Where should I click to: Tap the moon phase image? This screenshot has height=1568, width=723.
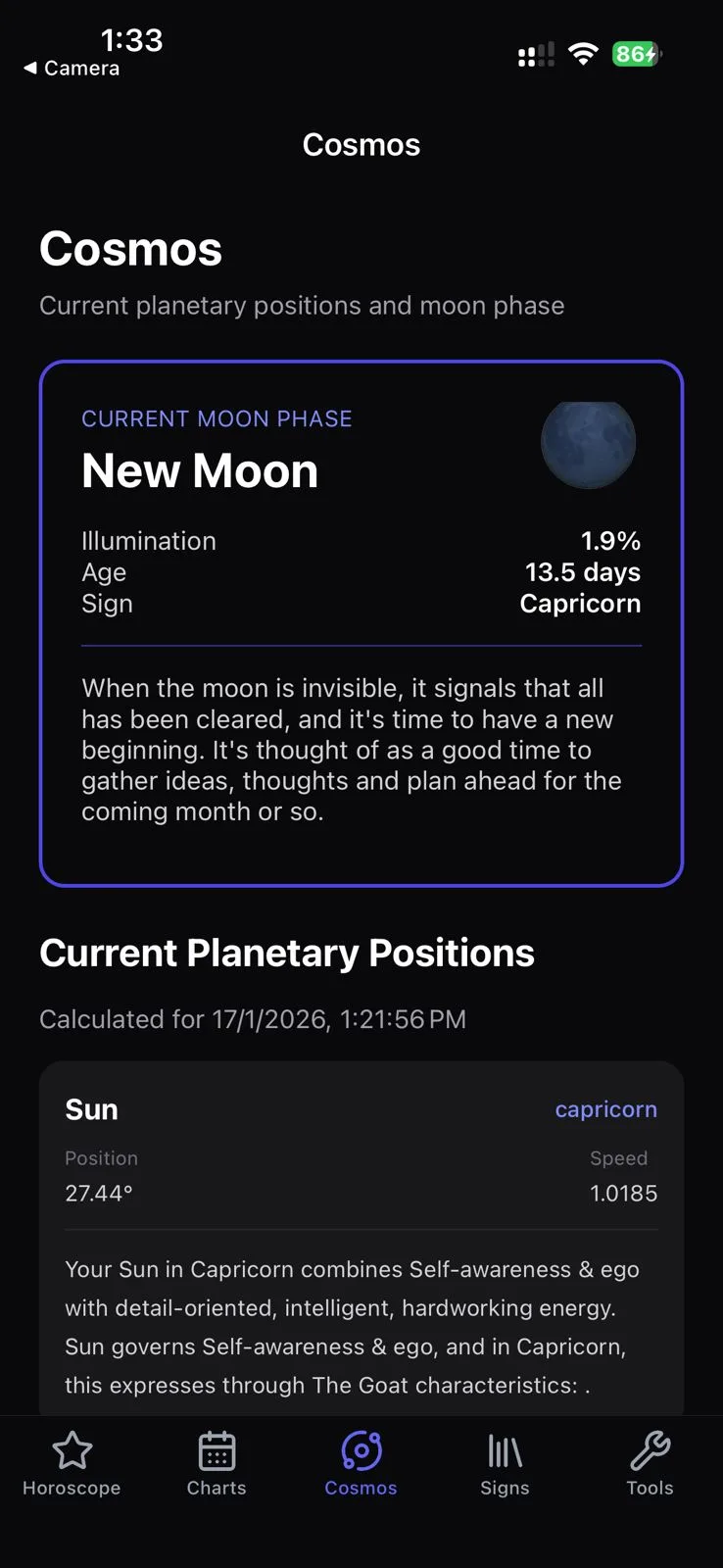[x=588, y=442]
